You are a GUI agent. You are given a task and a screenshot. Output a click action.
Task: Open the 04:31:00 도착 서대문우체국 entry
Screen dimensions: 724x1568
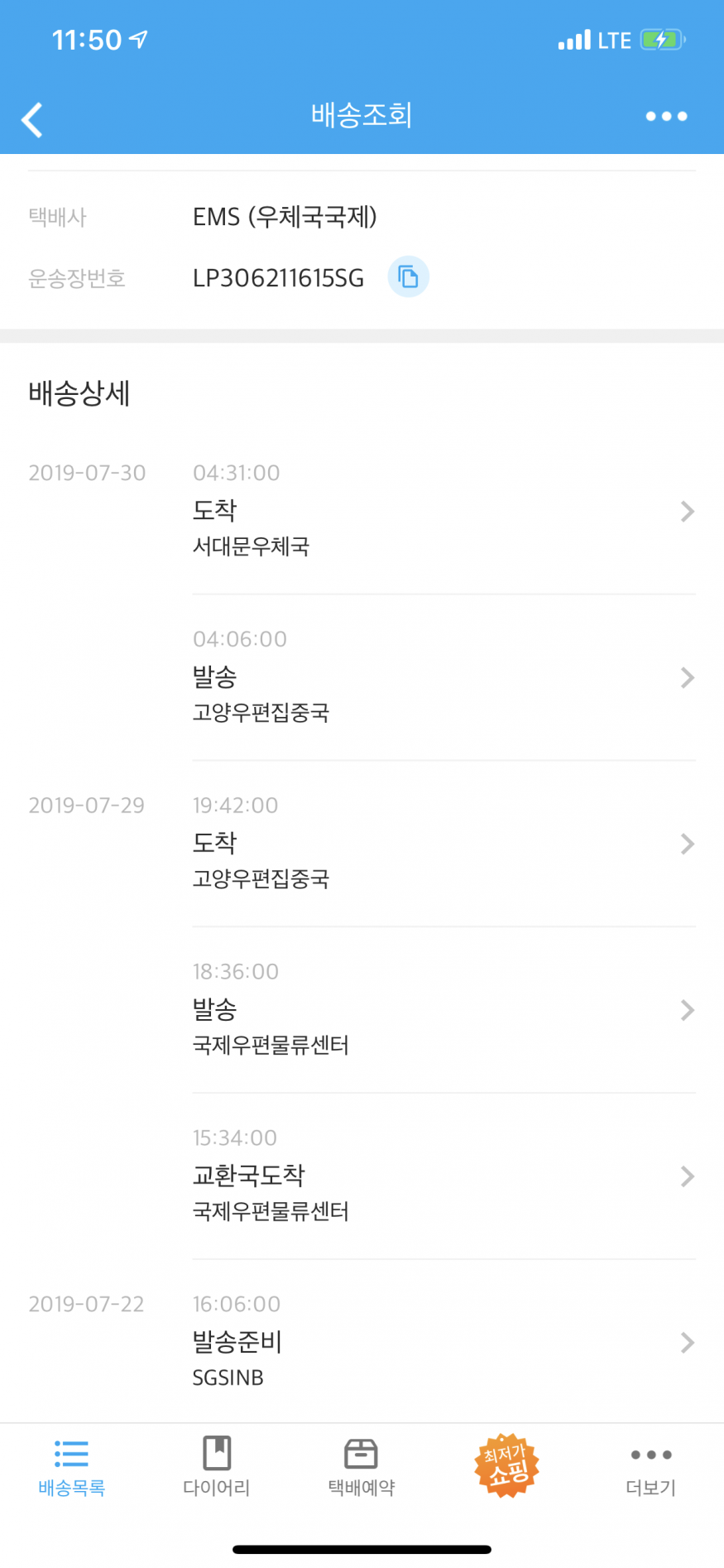coord(444,511)
